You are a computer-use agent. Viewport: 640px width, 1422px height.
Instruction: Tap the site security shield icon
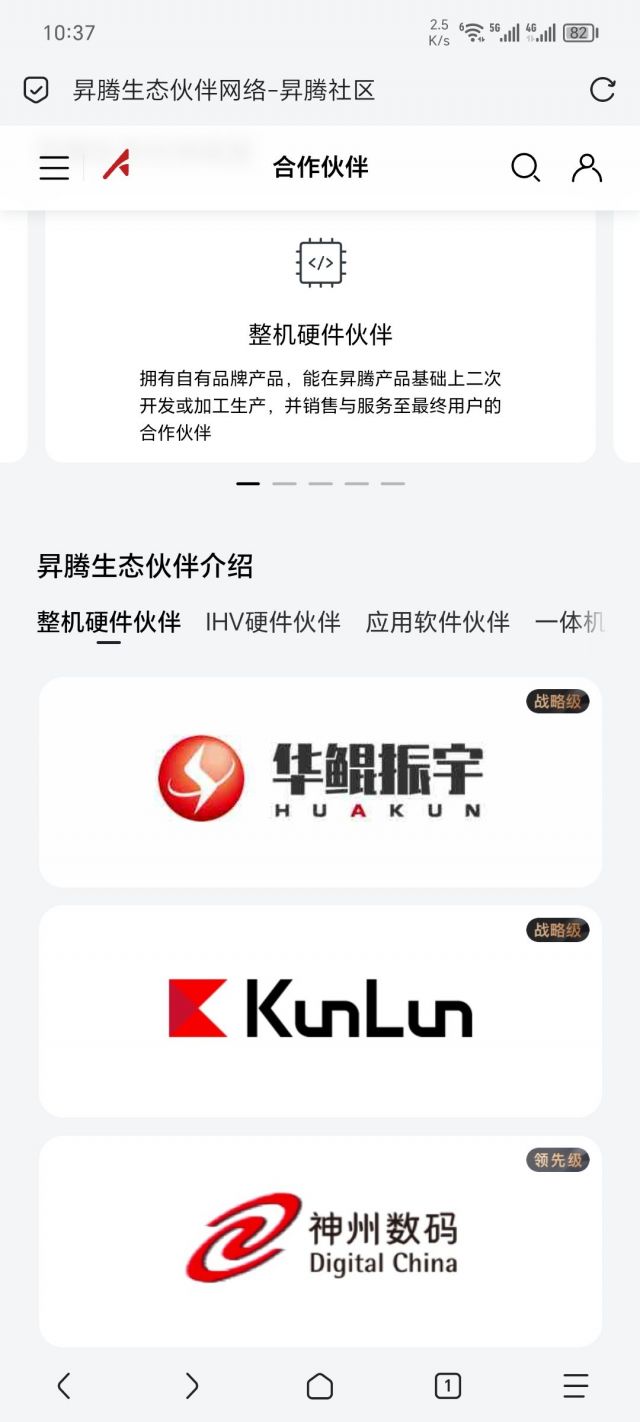[x=36, y=90]
